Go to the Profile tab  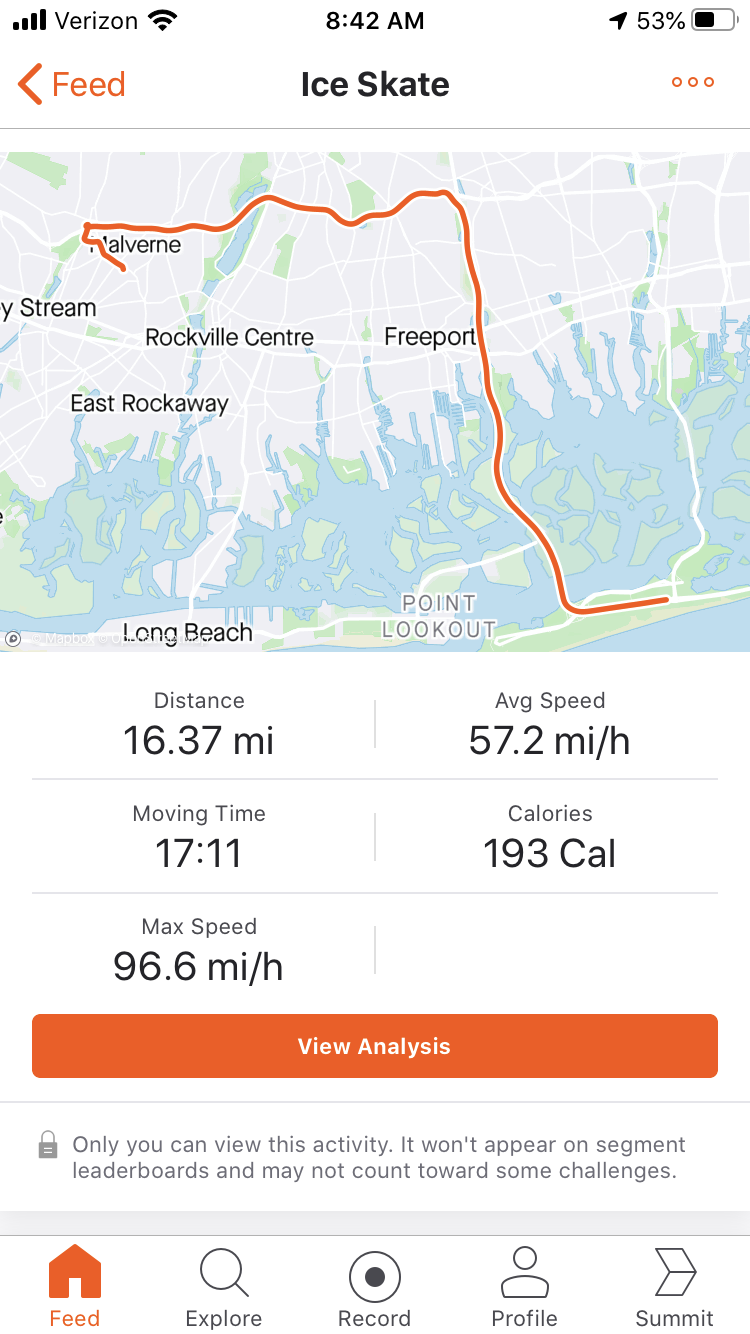click(524, 1288)
